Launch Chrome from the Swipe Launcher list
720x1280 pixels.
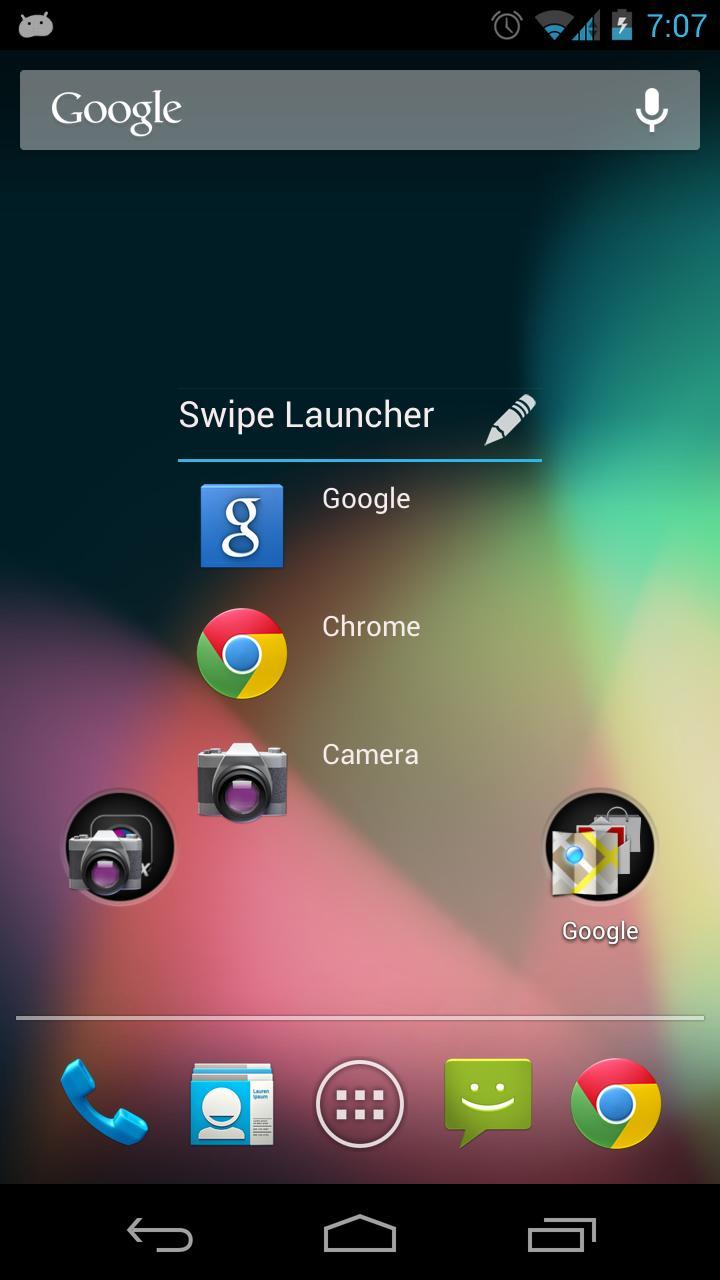coord(242,653)
